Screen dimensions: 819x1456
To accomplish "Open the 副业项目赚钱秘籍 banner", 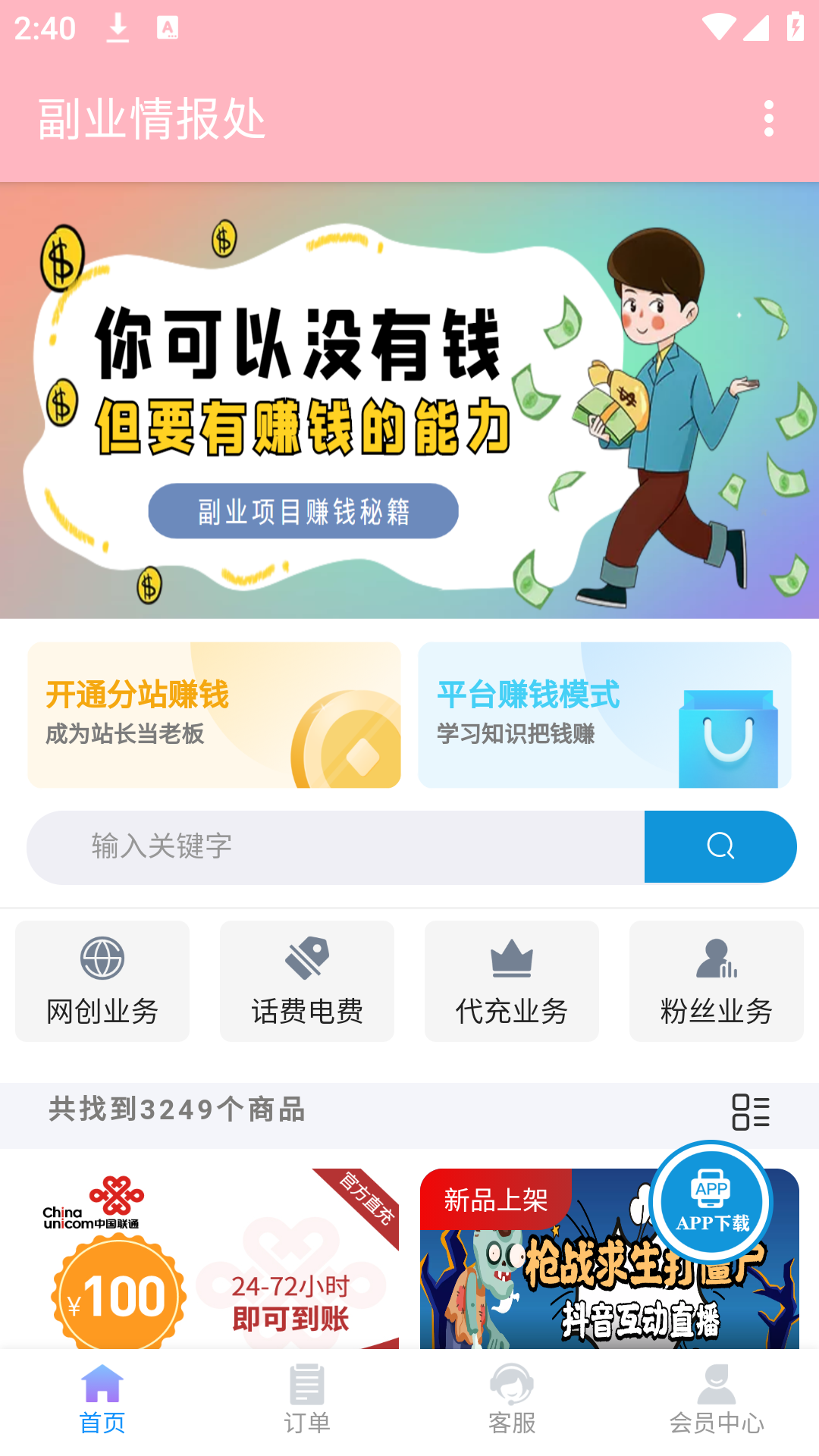I will coord(409,400).
